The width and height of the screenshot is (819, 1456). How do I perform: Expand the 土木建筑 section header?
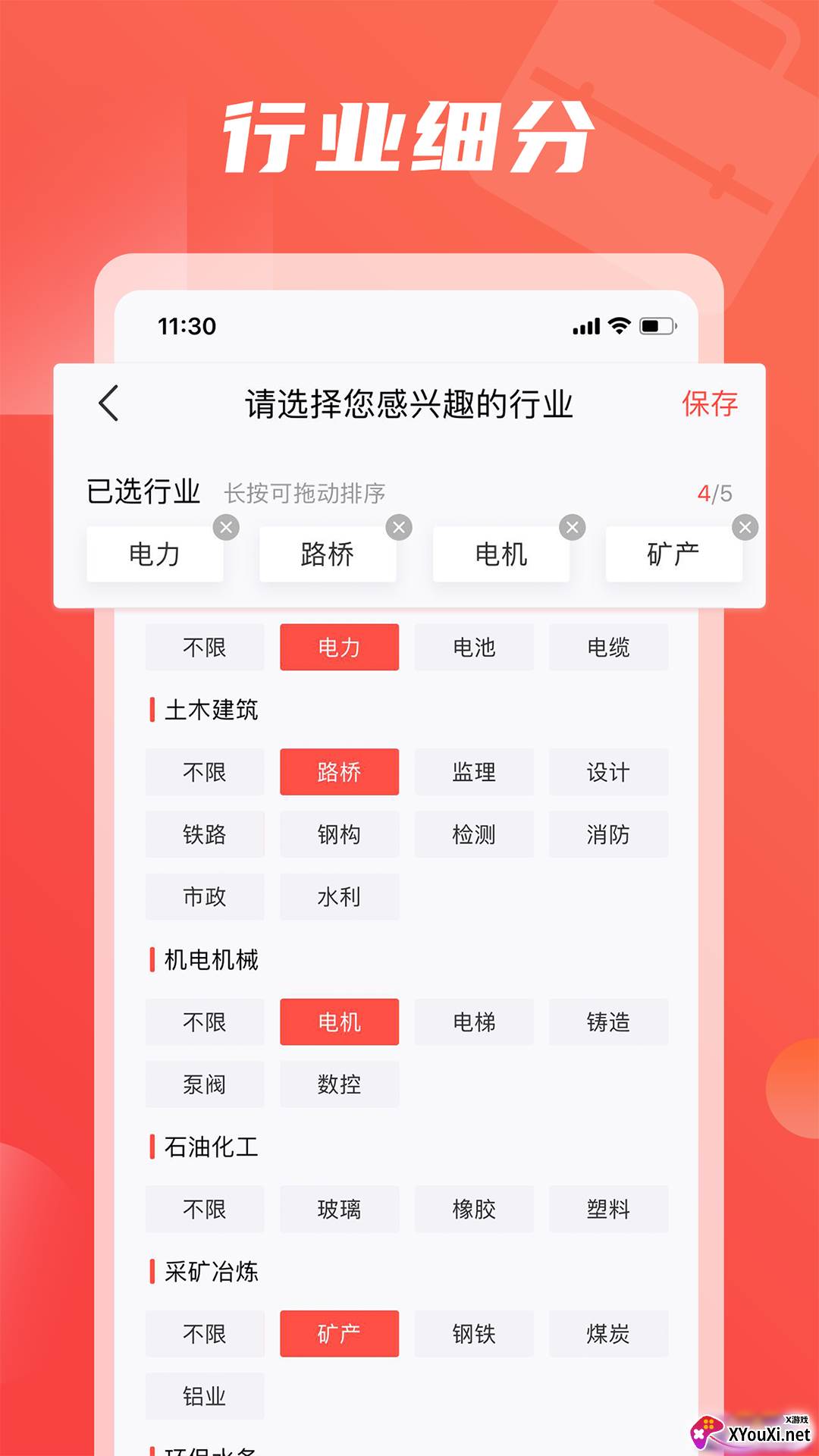coord(205,710)
